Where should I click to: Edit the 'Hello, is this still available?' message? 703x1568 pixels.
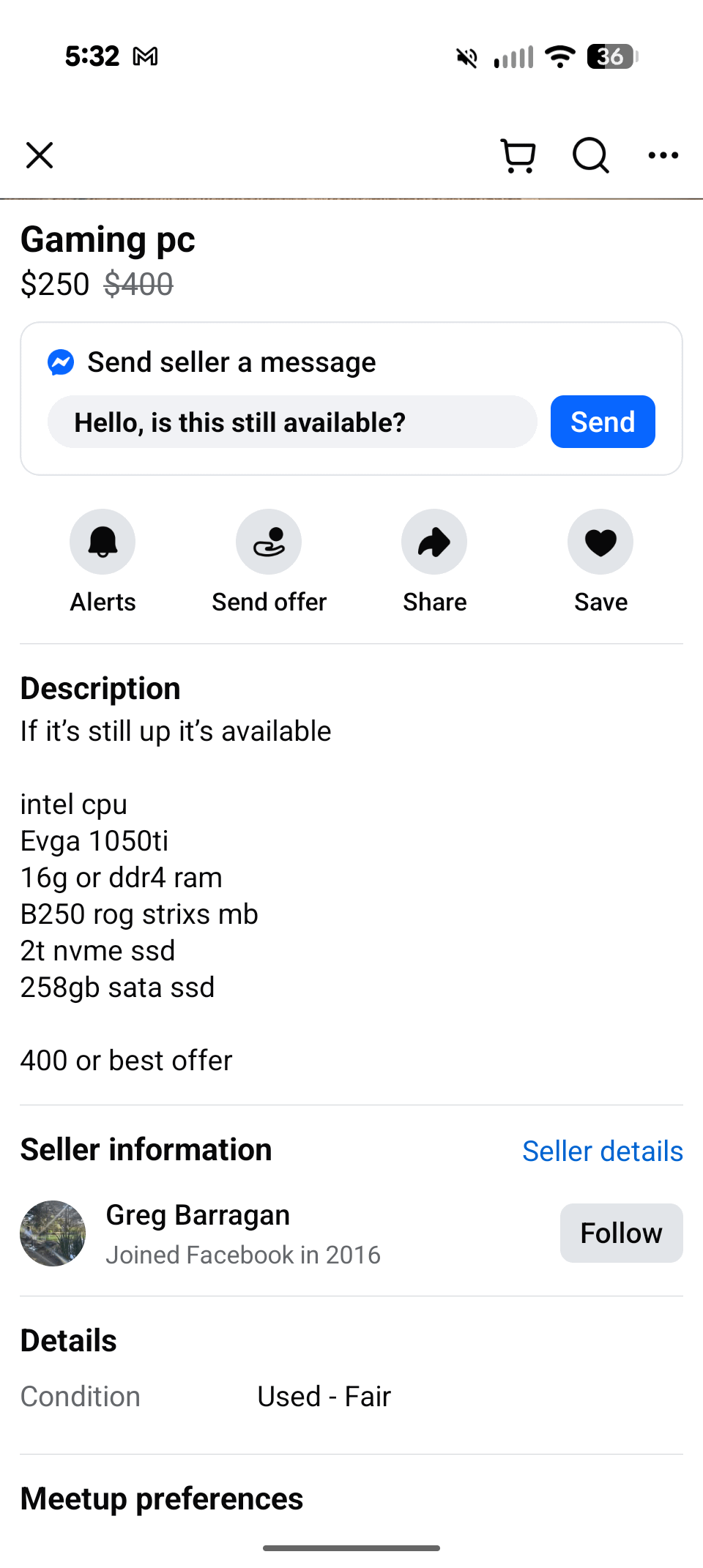tap(291, 422)
